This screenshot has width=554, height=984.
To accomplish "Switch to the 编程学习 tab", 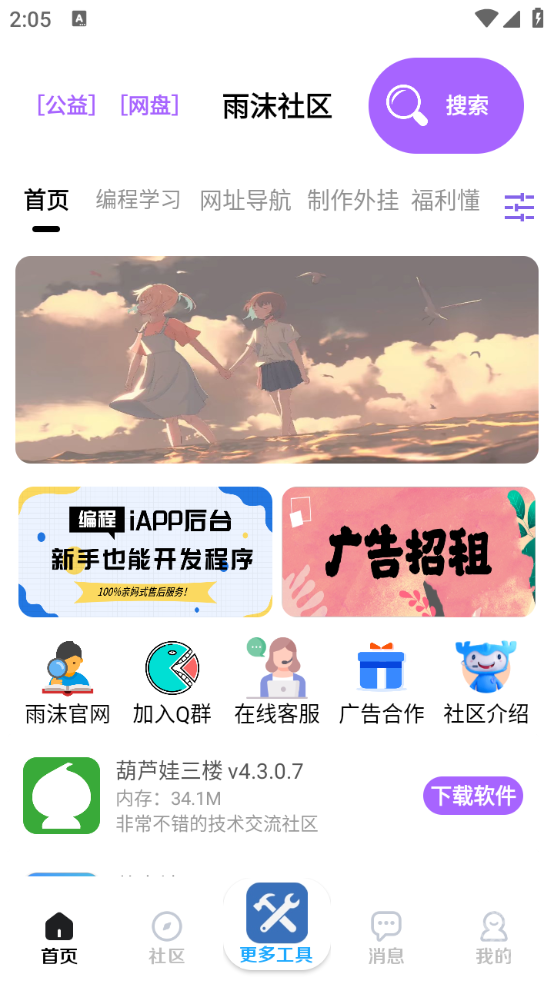I will 138,200.
